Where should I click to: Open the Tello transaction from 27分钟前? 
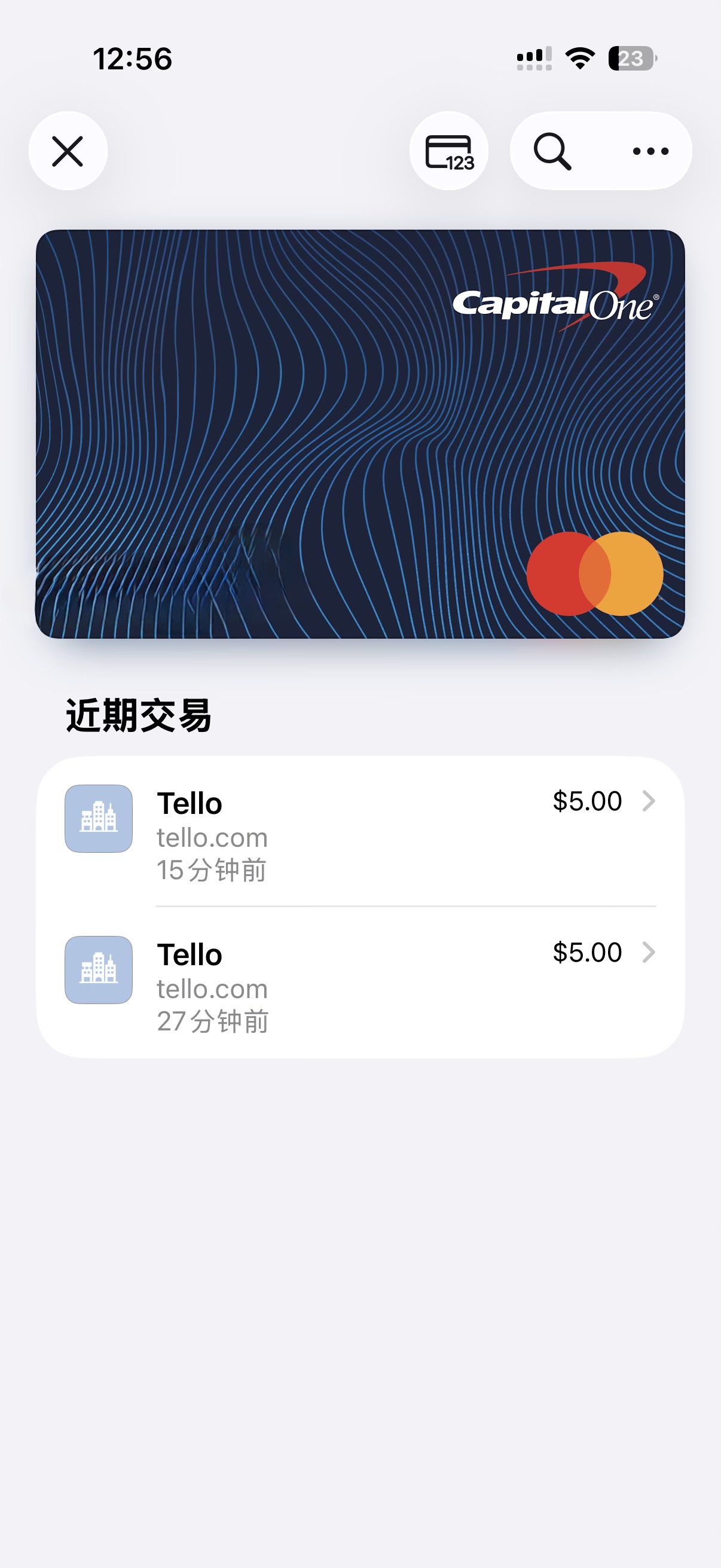[x=360, y=983]
